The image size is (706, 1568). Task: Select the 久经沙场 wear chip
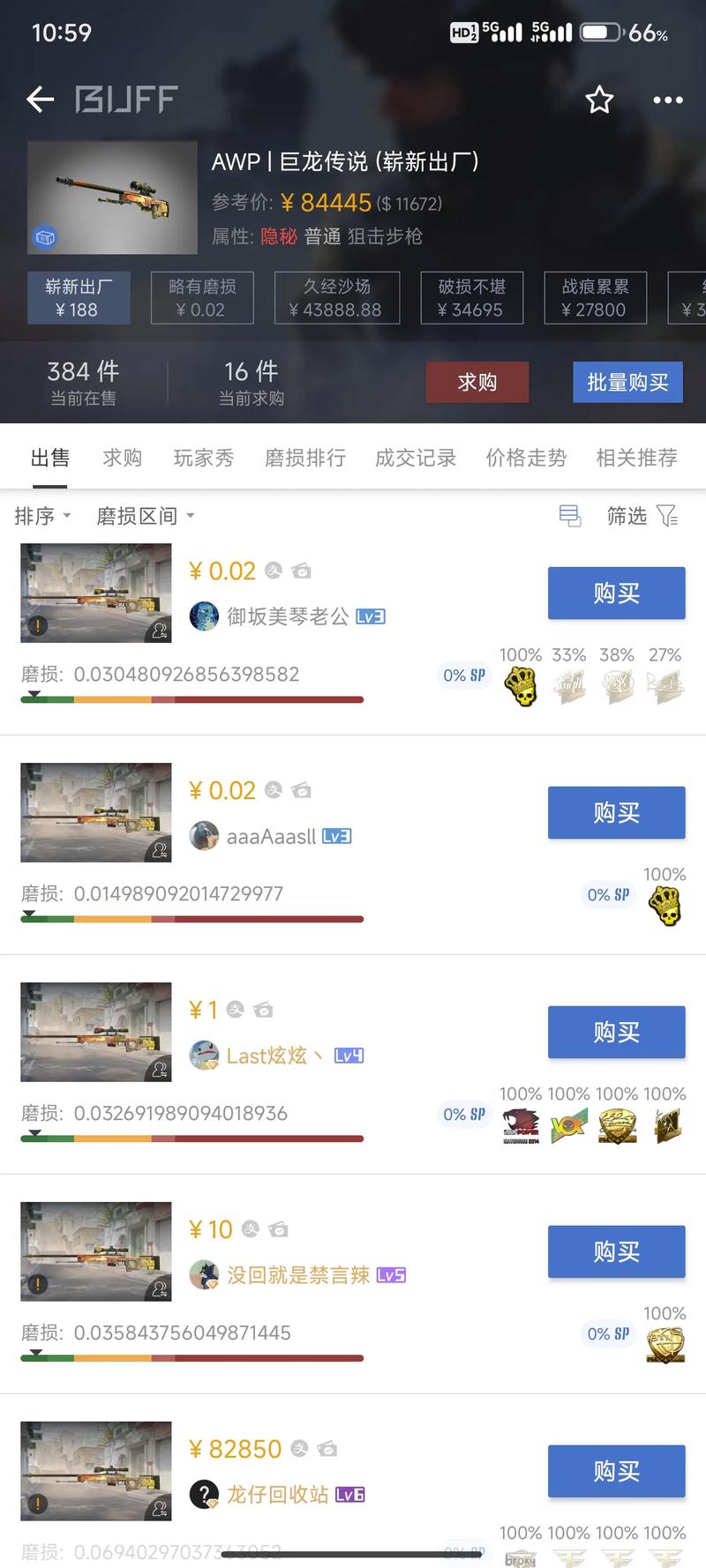tap(336, 298)
